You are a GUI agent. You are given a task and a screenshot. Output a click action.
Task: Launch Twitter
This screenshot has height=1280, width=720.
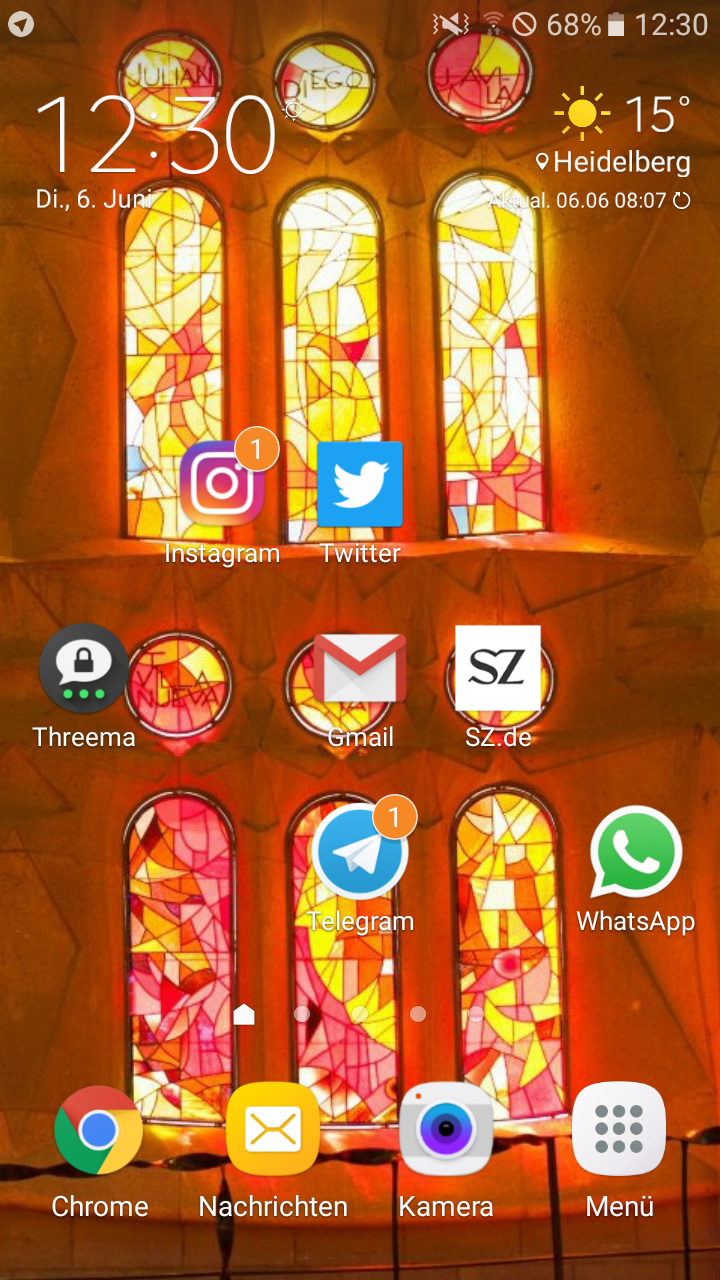click(360, 485)
